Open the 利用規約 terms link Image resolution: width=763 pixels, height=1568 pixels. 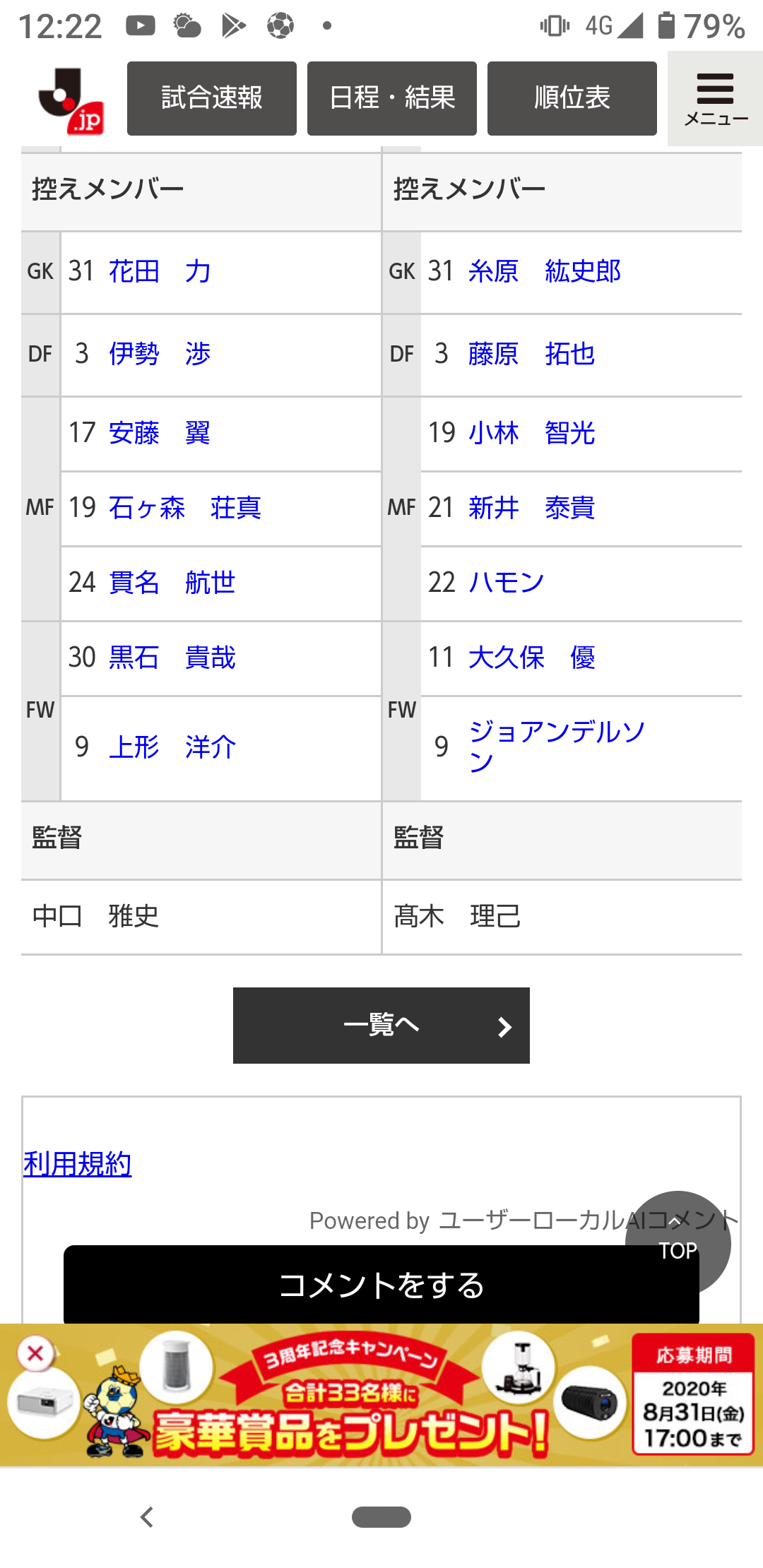point(78,1164)
